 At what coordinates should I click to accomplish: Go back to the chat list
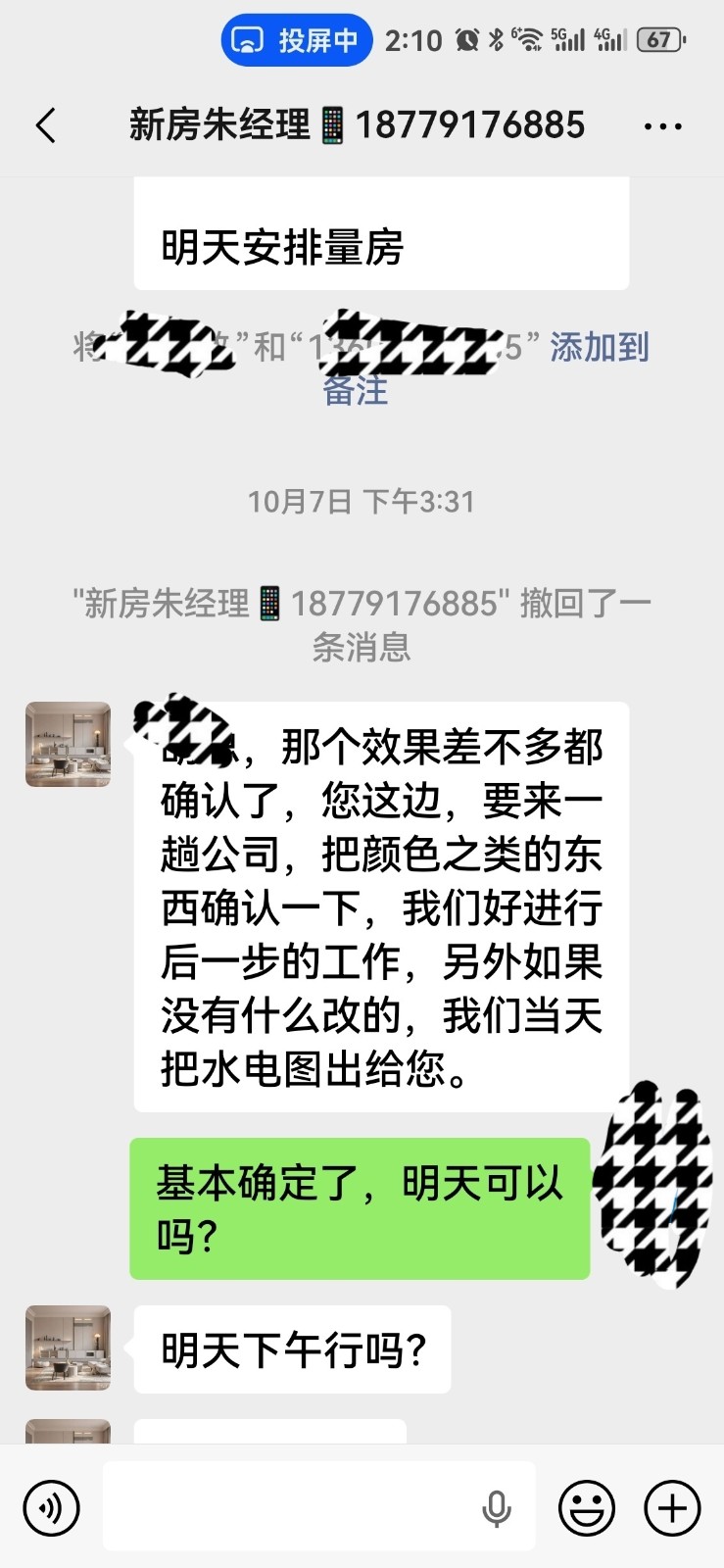pyautogui.click(x=46, y=125)
